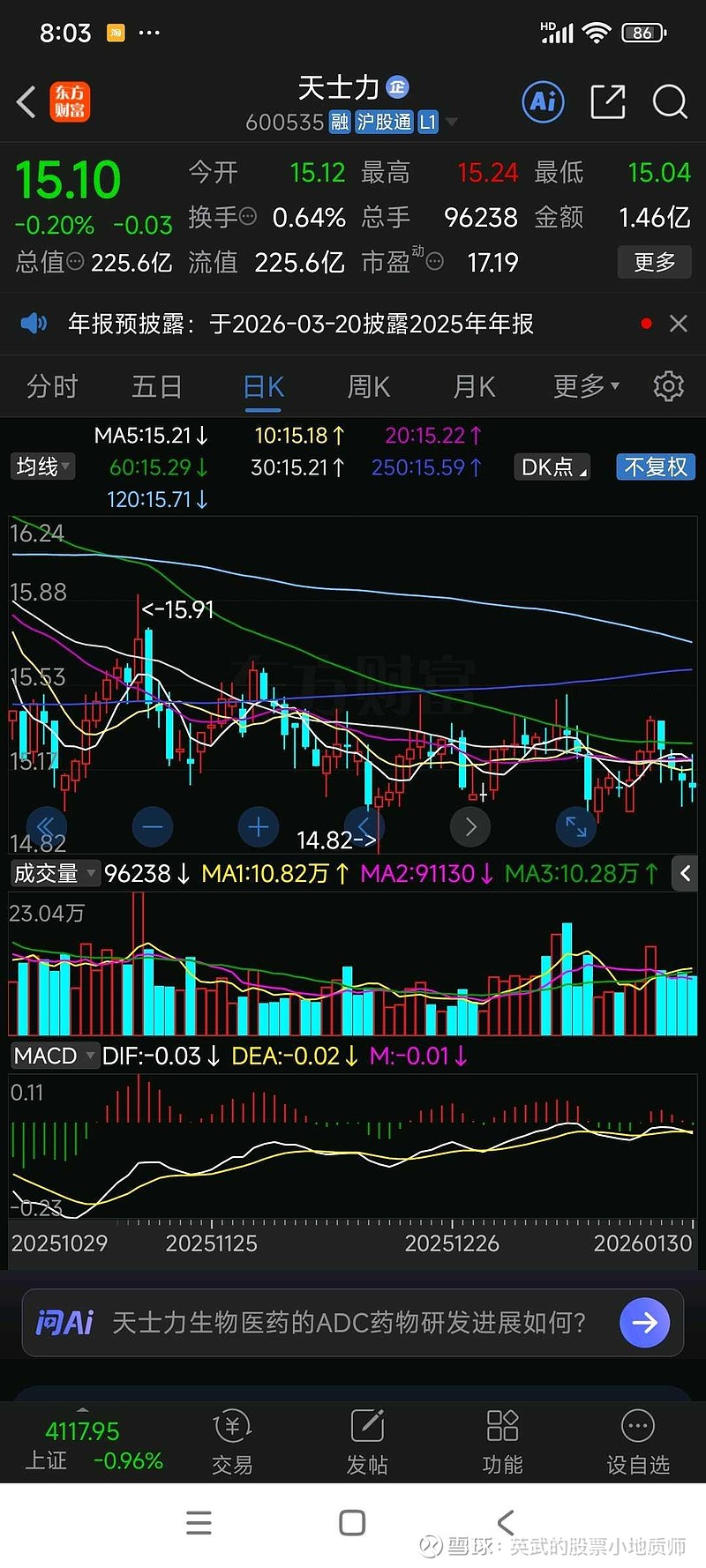Zoom out the K-line chart with minus
This screenshot has height=1568, width=706.
click(x=153, y=826)
